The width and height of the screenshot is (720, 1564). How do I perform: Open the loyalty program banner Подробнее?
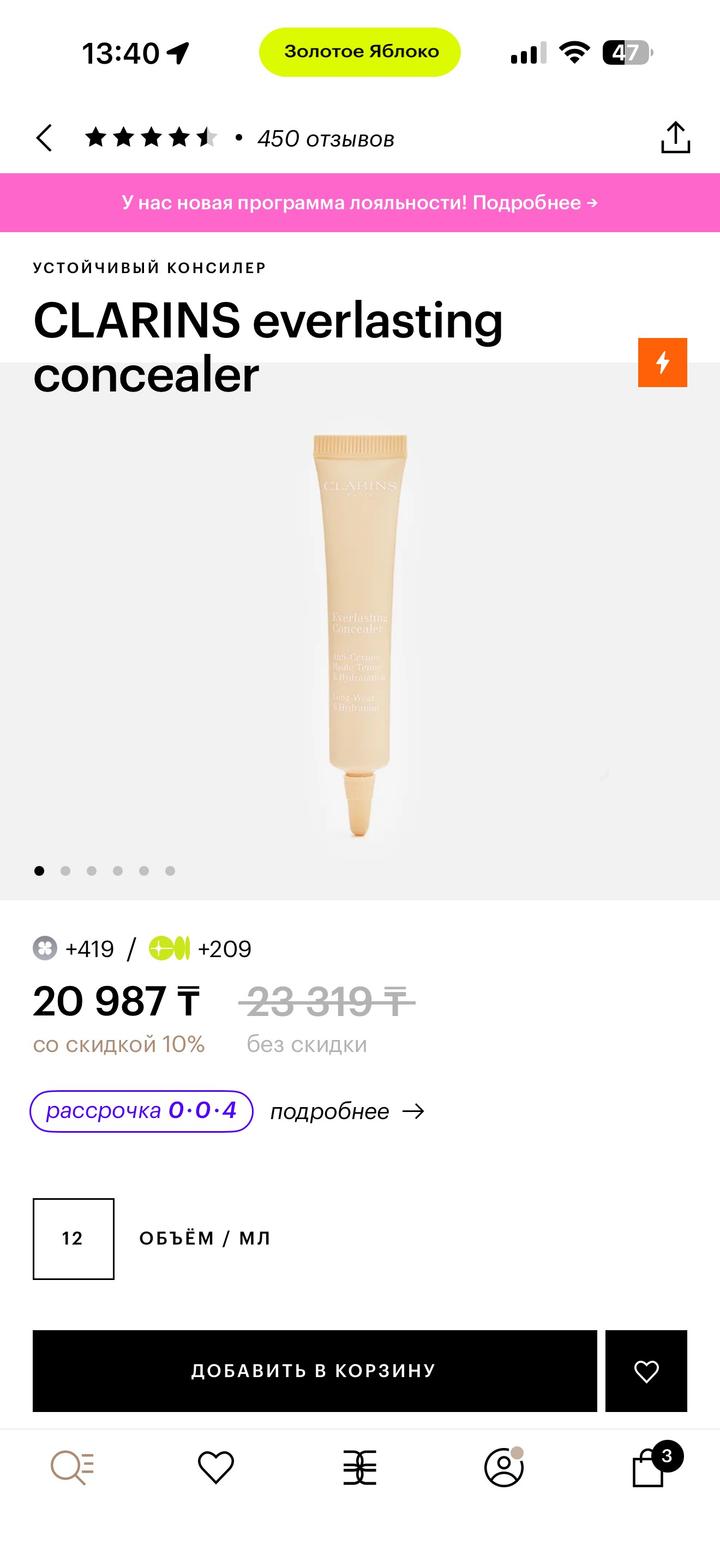point(360,203)
